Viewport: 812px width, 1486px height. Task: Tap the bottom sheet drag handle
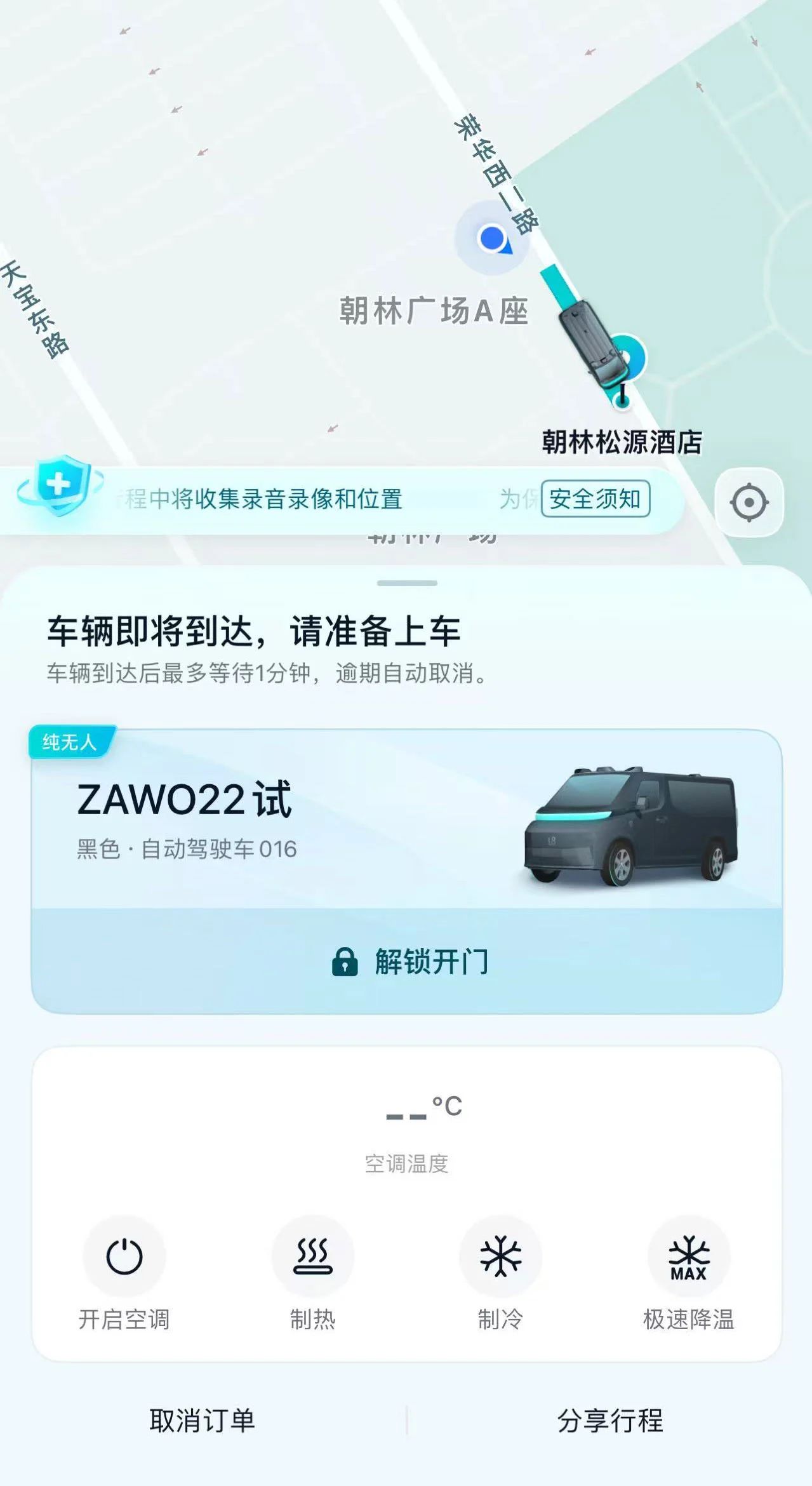[x=407, y=583]
